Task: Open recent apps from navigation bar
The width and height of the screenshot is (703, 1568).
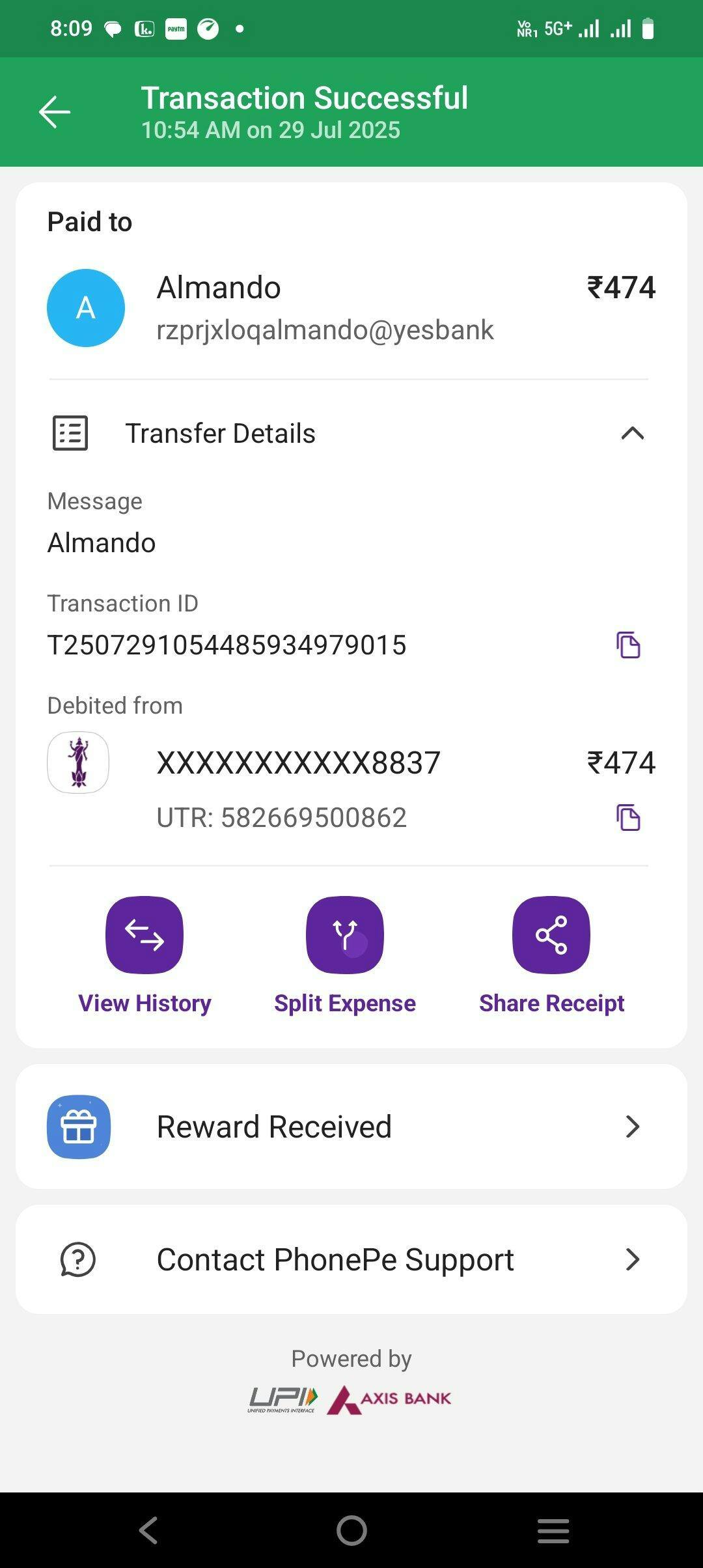Action: pos(553,1530)
